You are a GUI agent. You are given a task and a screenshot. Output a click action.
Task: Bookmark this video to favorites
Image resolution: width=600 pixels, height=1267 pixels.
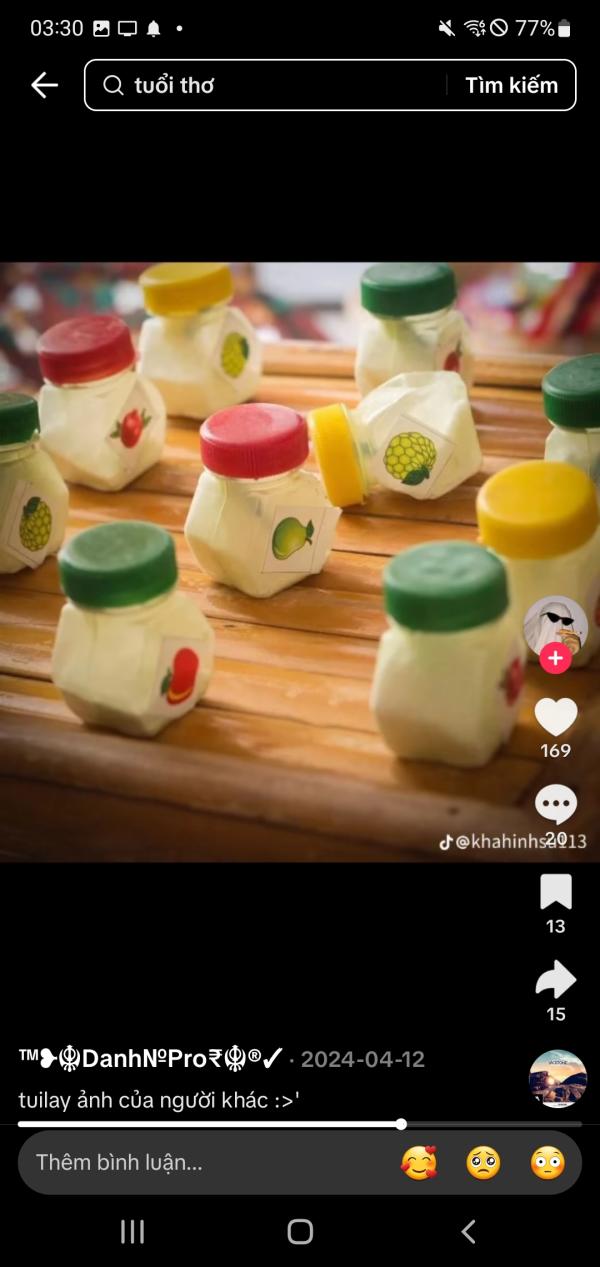click(x=555, y=892)
